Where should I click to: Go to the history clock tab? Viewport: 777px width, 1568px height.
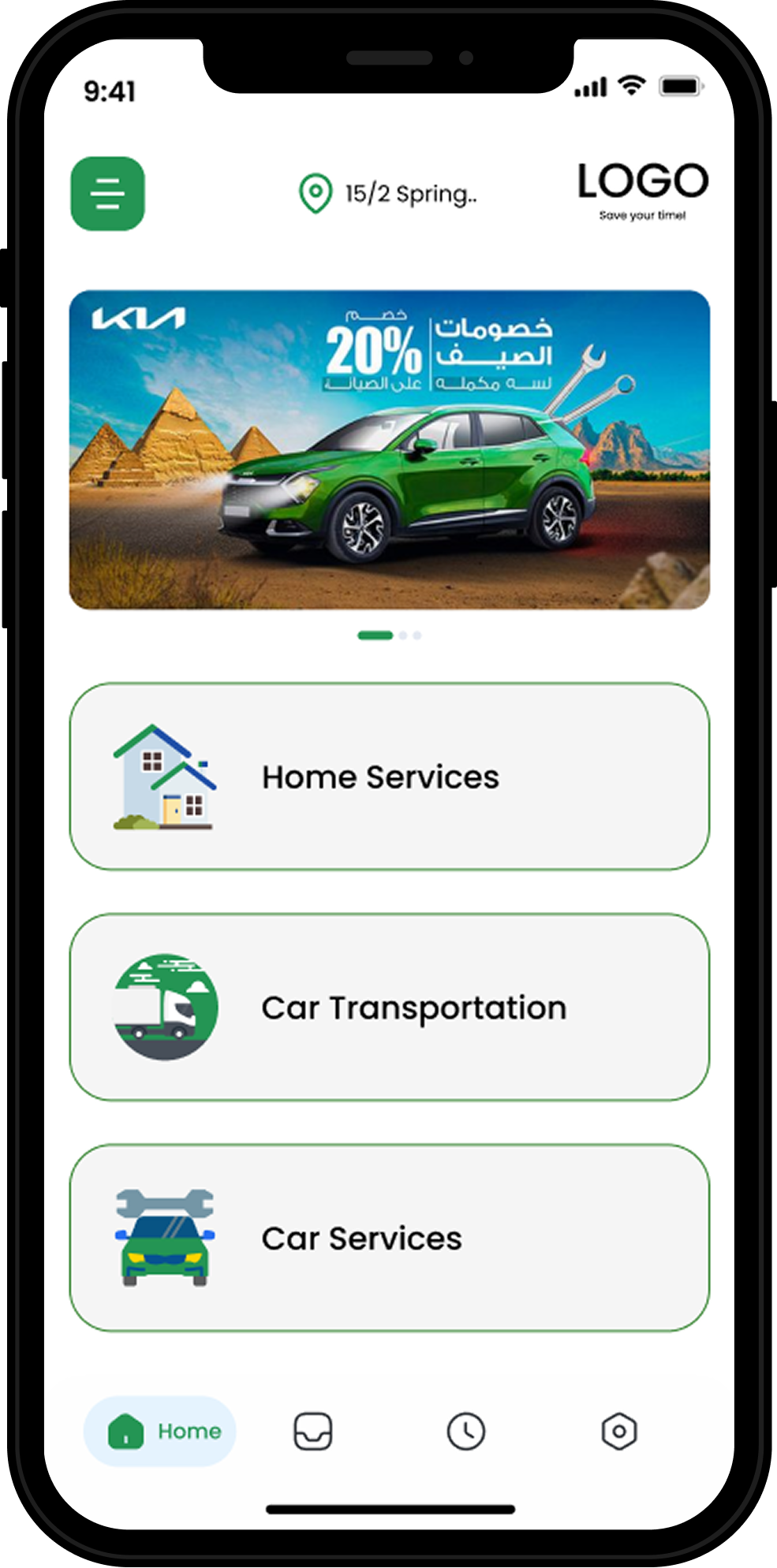tap(466, 1431)
